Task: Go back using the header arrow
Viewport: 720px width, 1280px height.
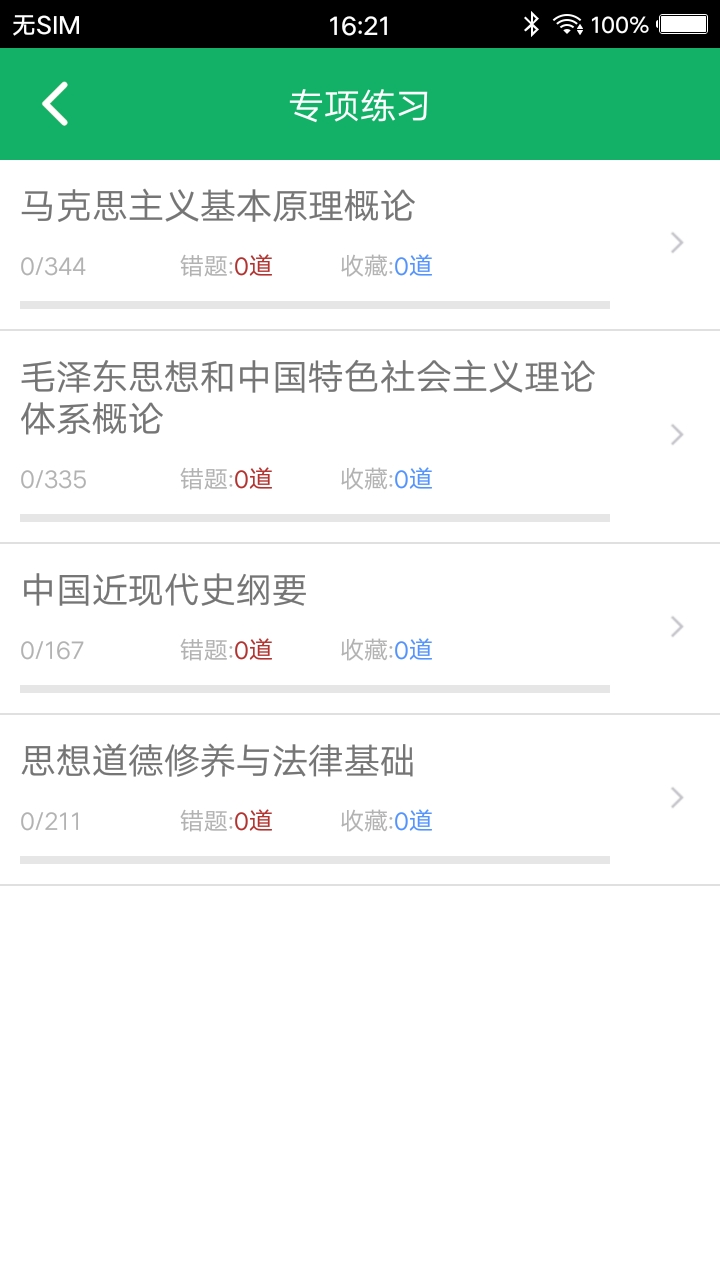Action: point(55,104)
